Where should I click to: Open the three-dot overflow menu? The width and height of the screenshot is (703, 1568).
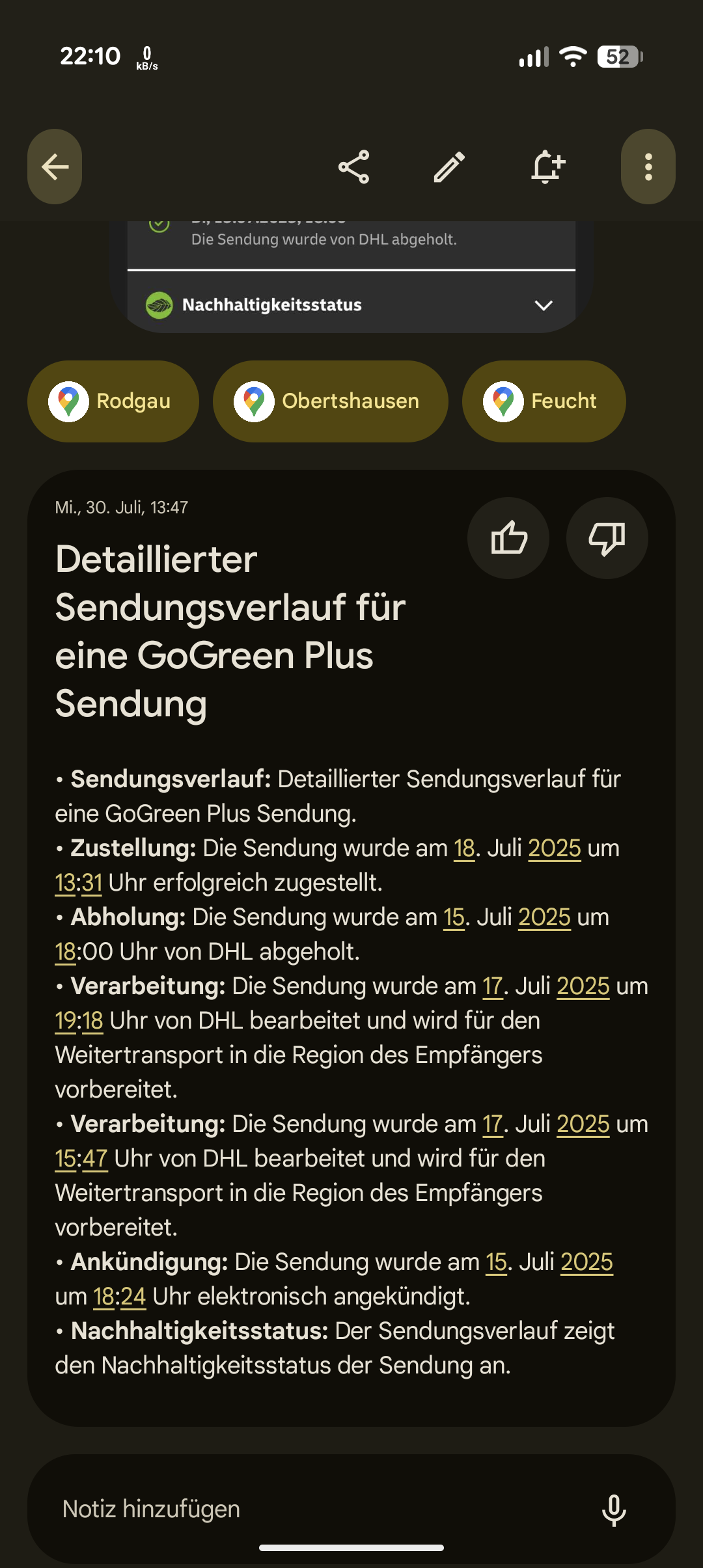click(648, 167)
